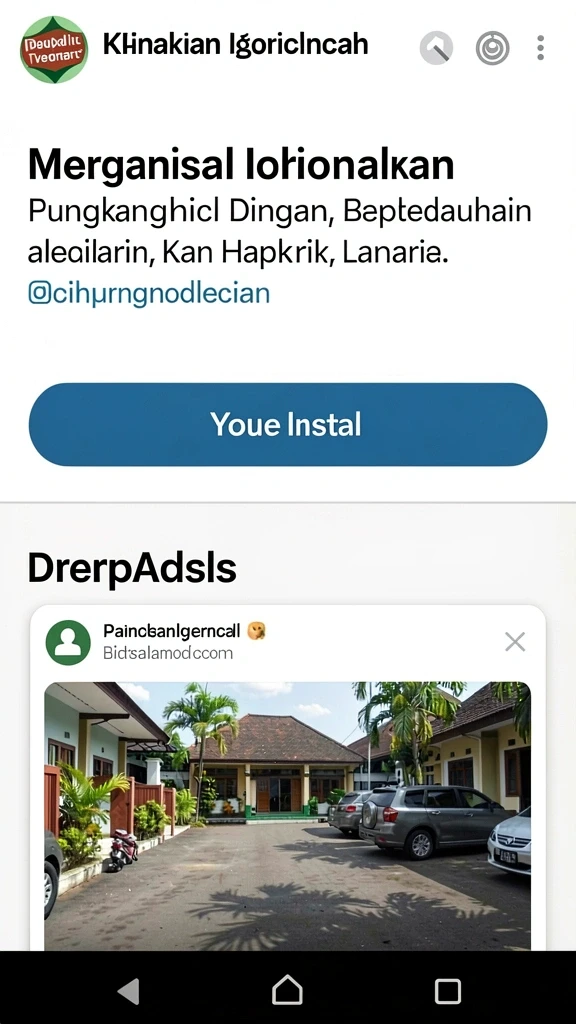Image resolution: width=576 pixels, height=1024 pixels.
Task: Go back using the system navigation bar
Action: pyautogui.click(x=129, y=991)
